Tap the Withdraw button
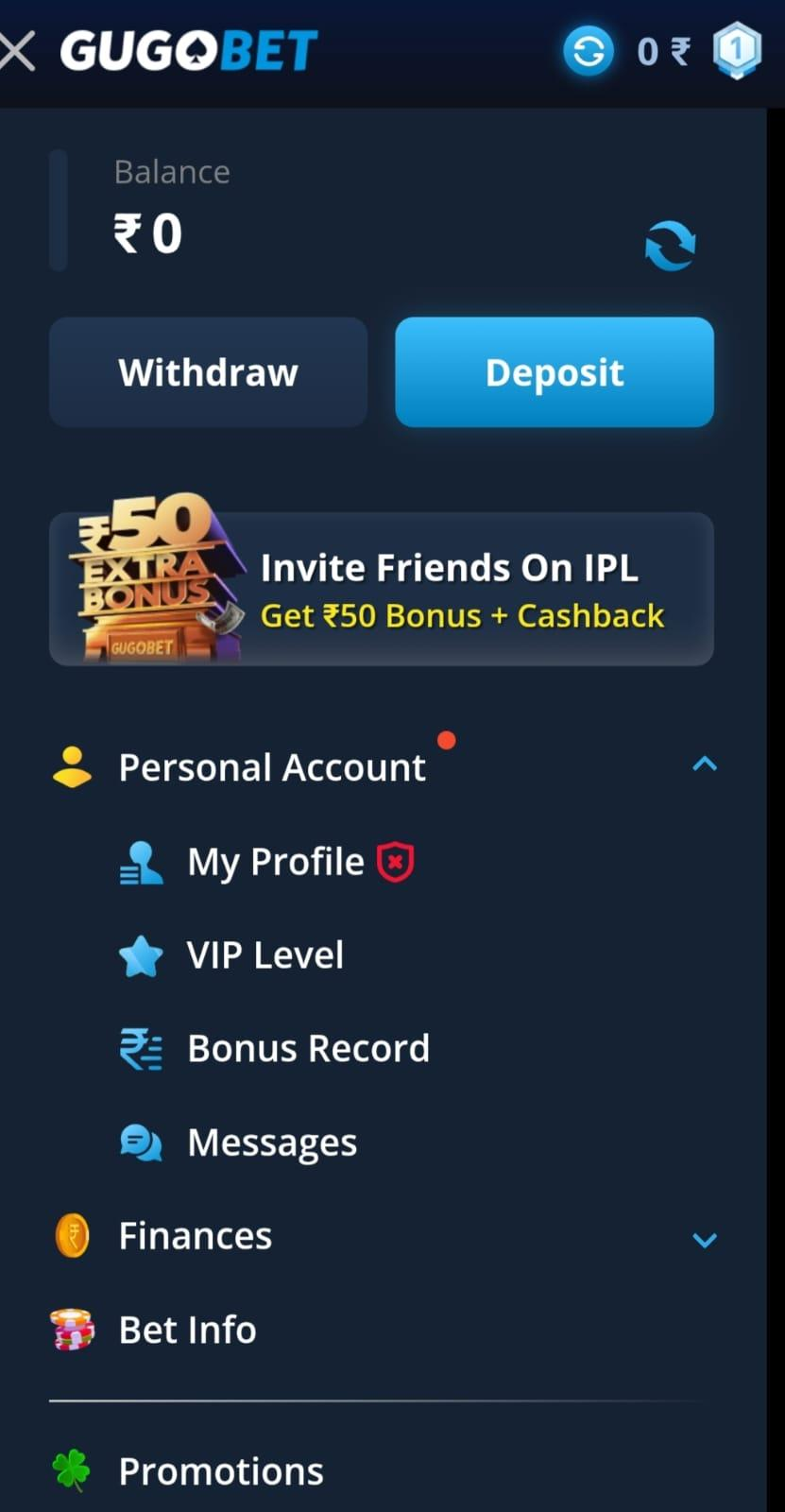The image size is (785, 1512). point(208,372)
